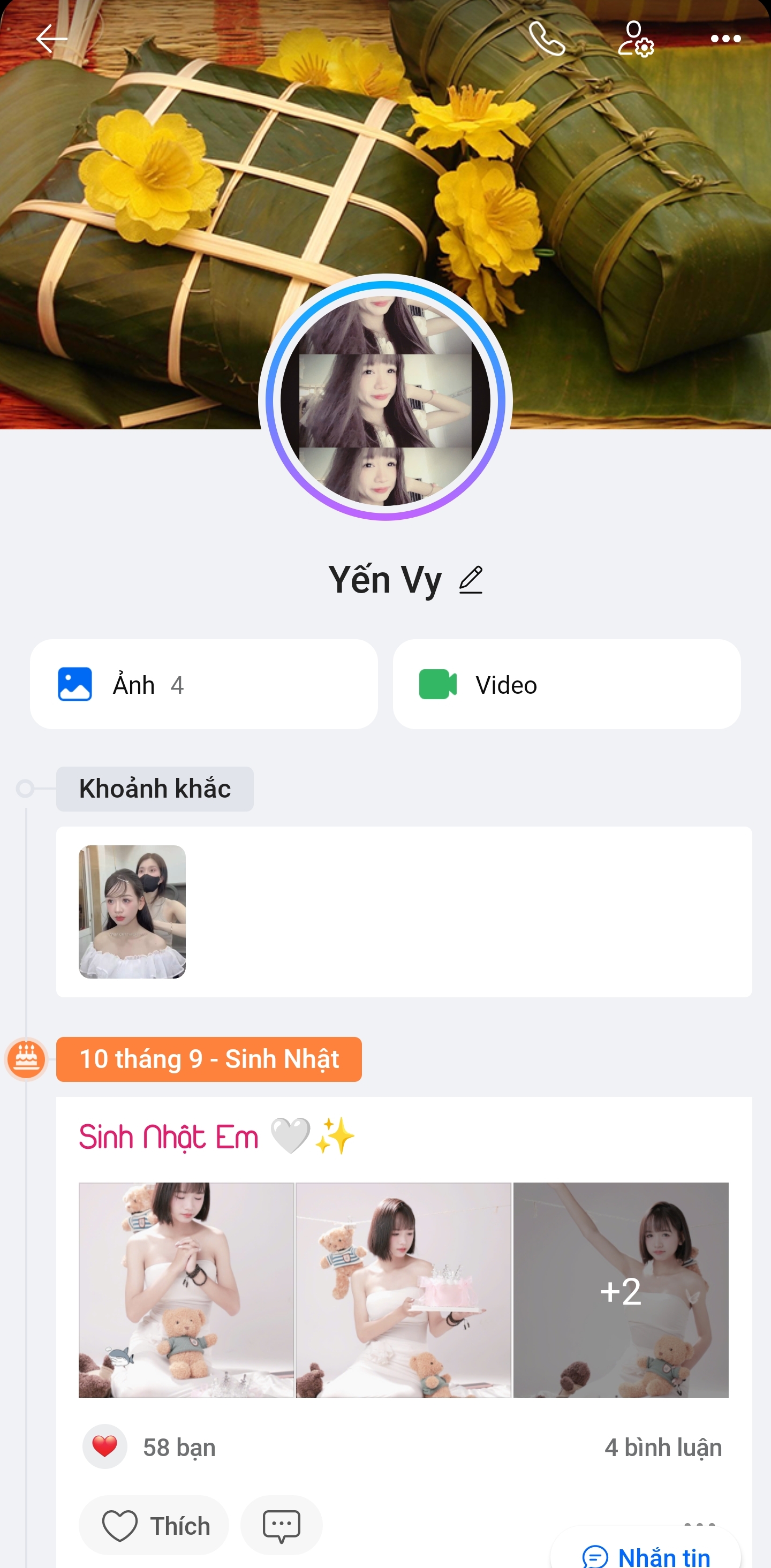Open the Ảnh photo album
This screenshot has height=1568, width=771.
click(x=203, y=684)
